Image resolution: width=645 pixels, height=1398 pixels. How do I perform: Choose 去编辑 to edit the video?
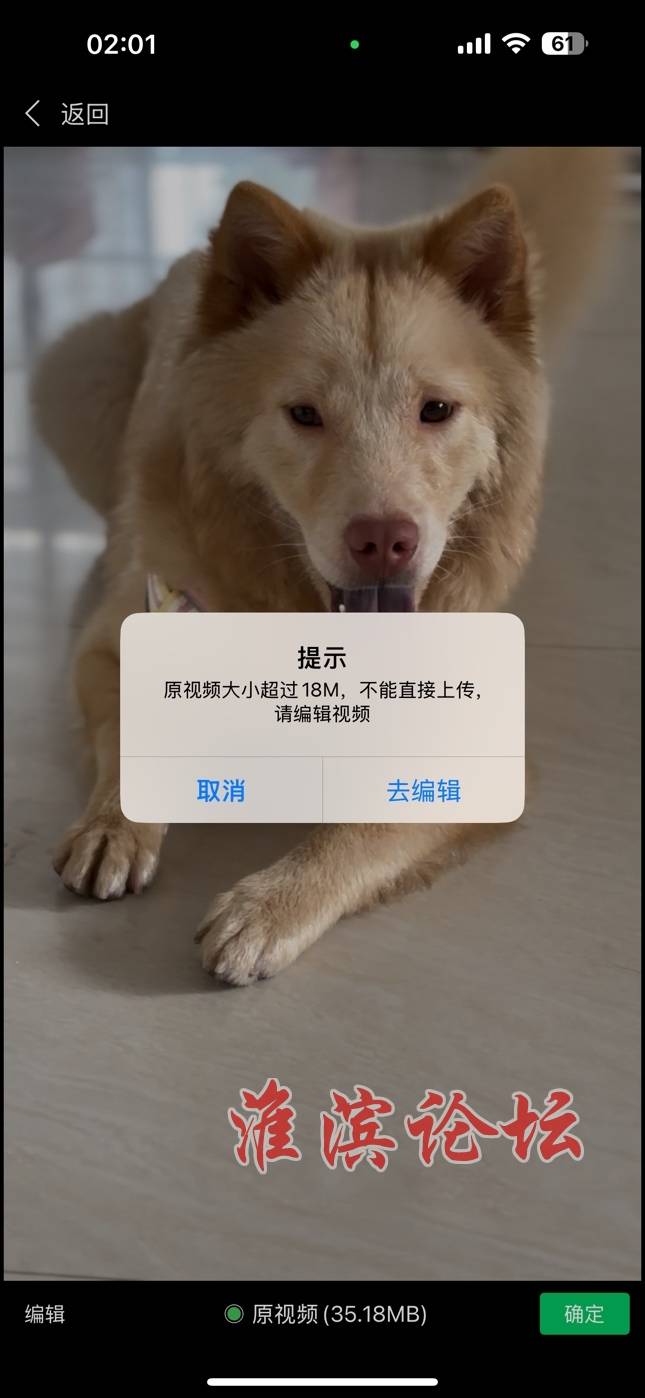click(x=423, y=791)
